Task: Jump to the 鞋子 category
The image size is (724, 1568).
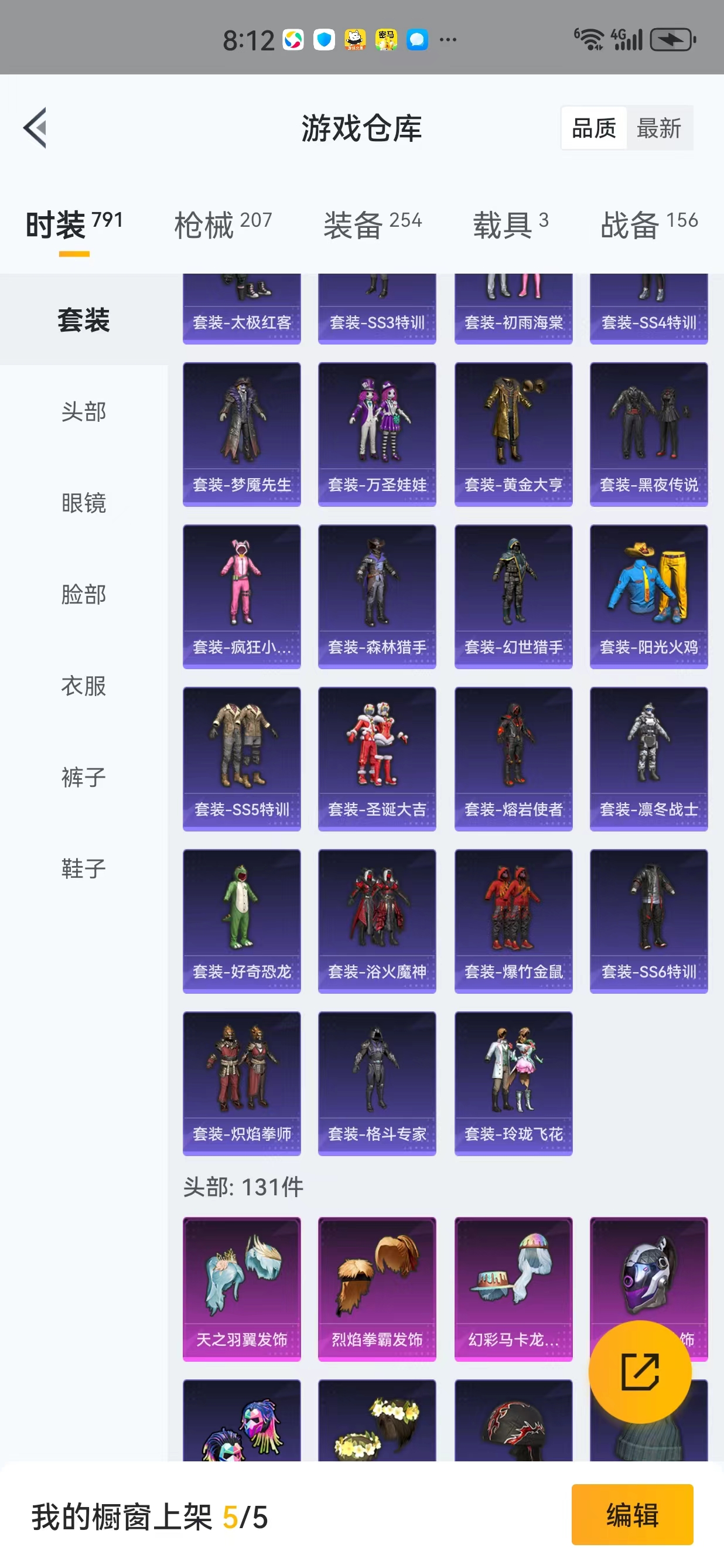Action: [84, 868]
